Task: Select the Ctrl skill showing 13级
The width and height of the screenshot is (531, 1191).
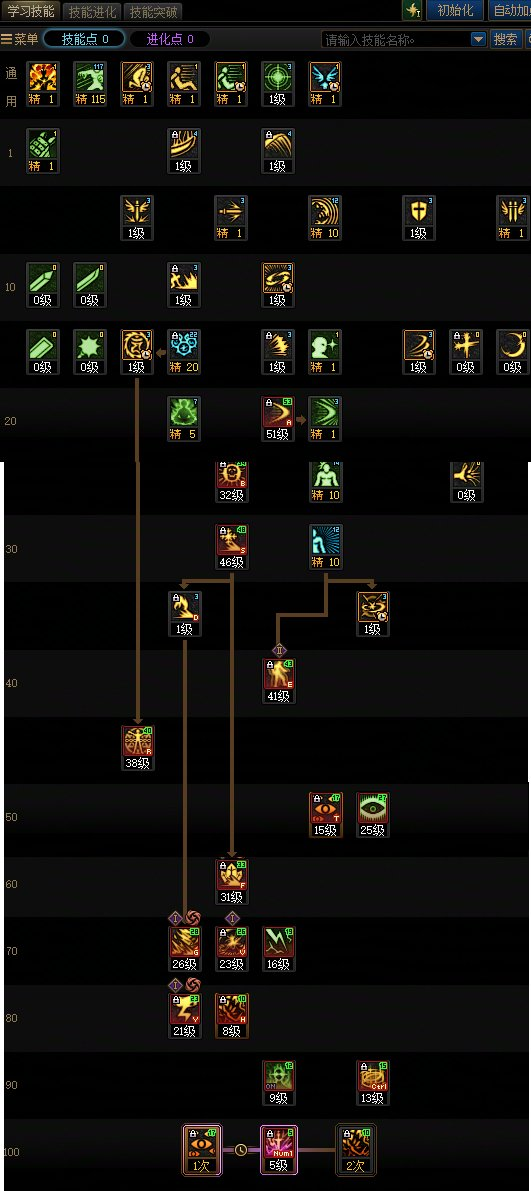Action: (x=372, y=1083)
